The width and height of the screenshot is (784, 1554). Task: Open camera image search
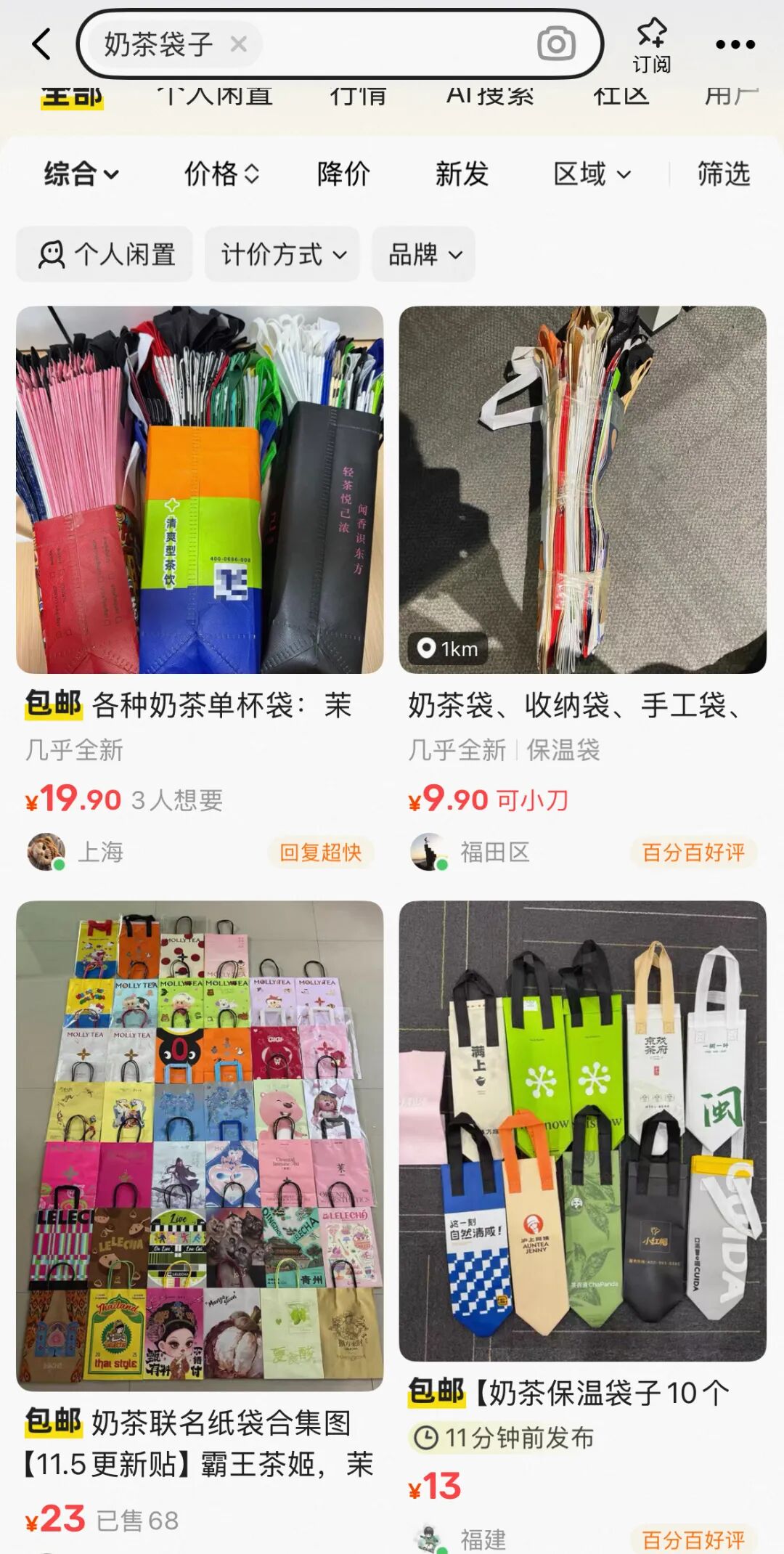pos(556,44)
